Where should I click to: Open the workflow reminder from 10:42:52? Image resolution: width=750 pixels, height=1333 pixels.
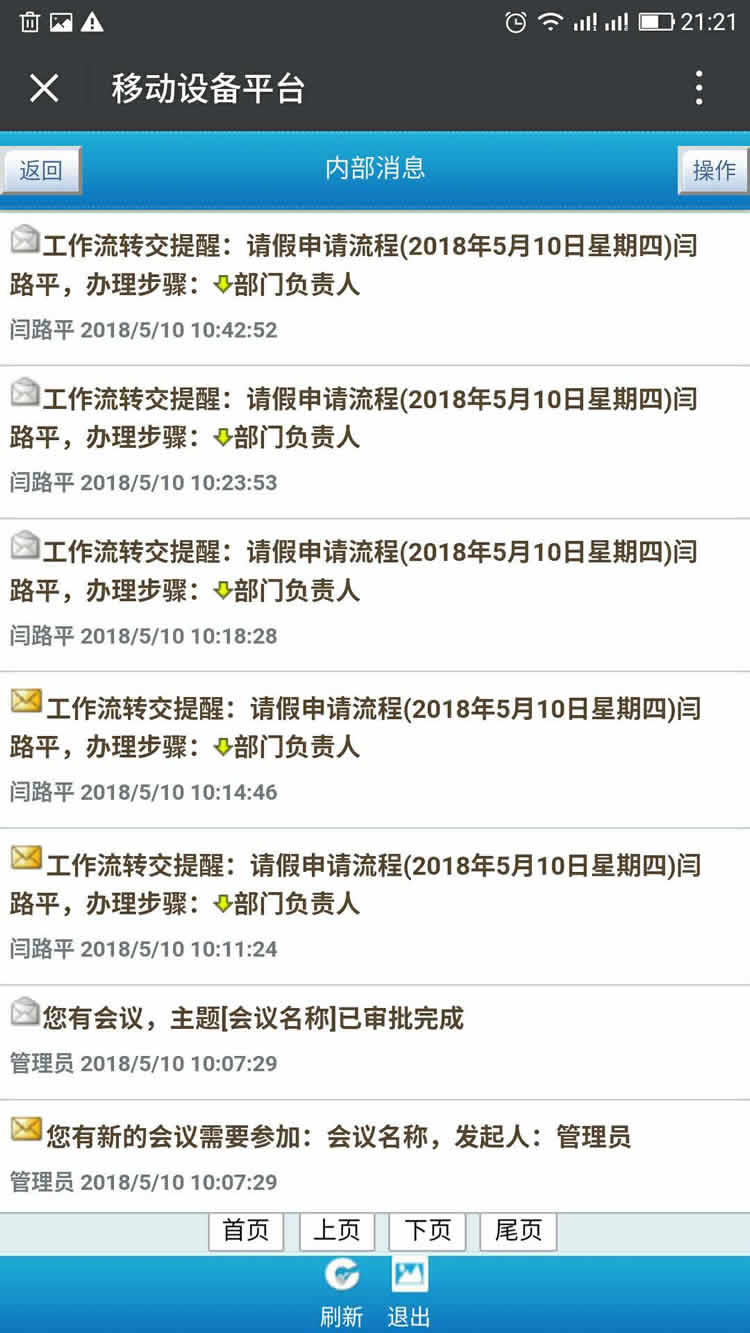(375, 289)
